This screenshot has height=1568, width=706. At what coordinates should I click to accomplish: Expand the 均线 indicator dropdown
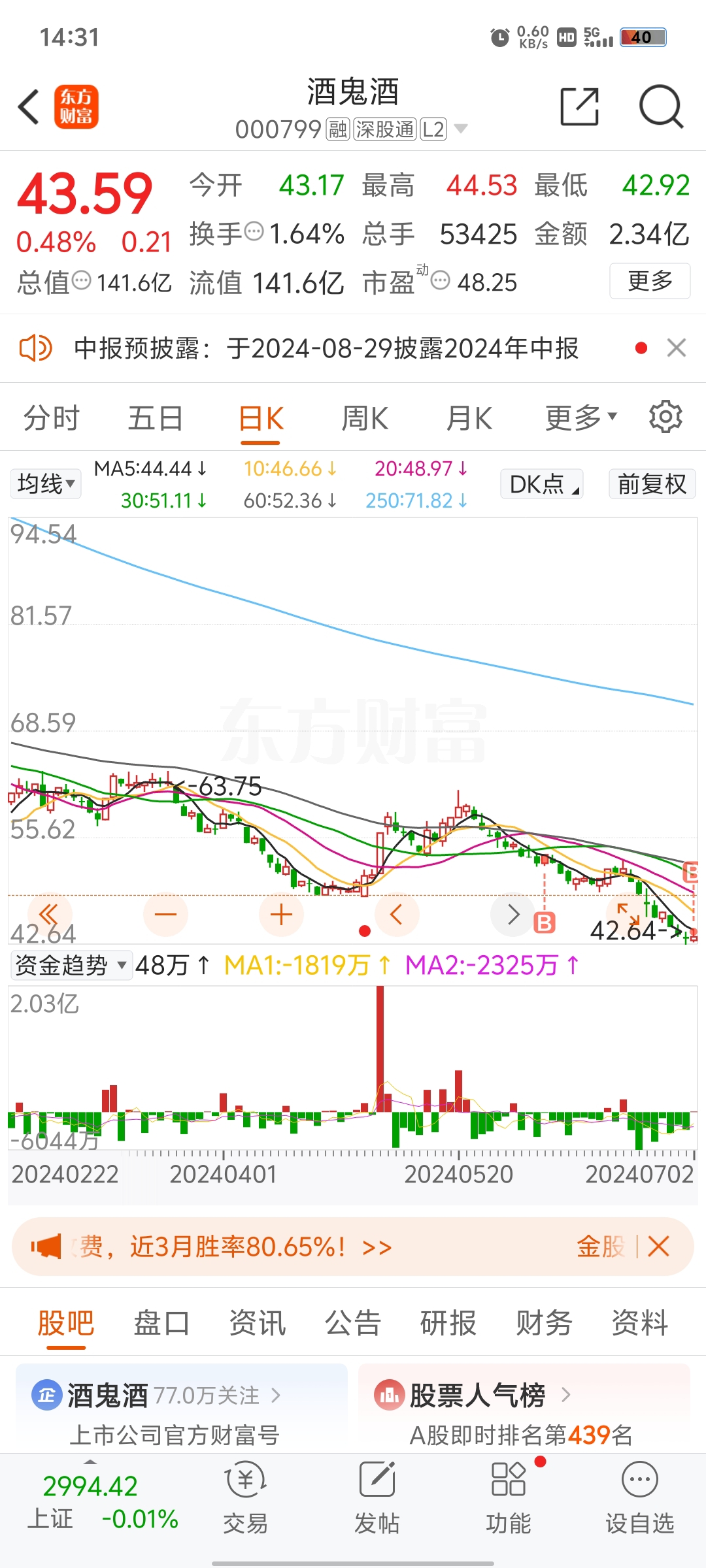46,484
